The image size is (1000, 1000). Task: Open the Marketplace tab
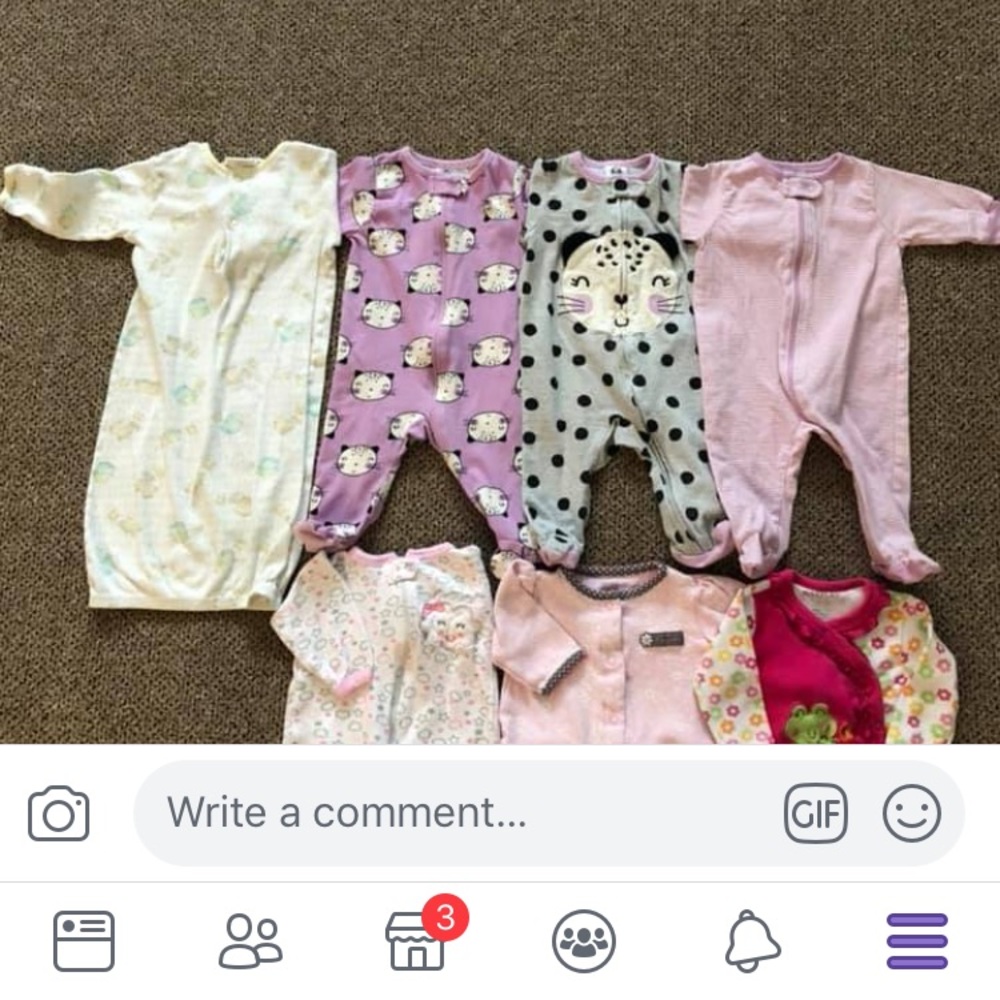tap(416, 940)
